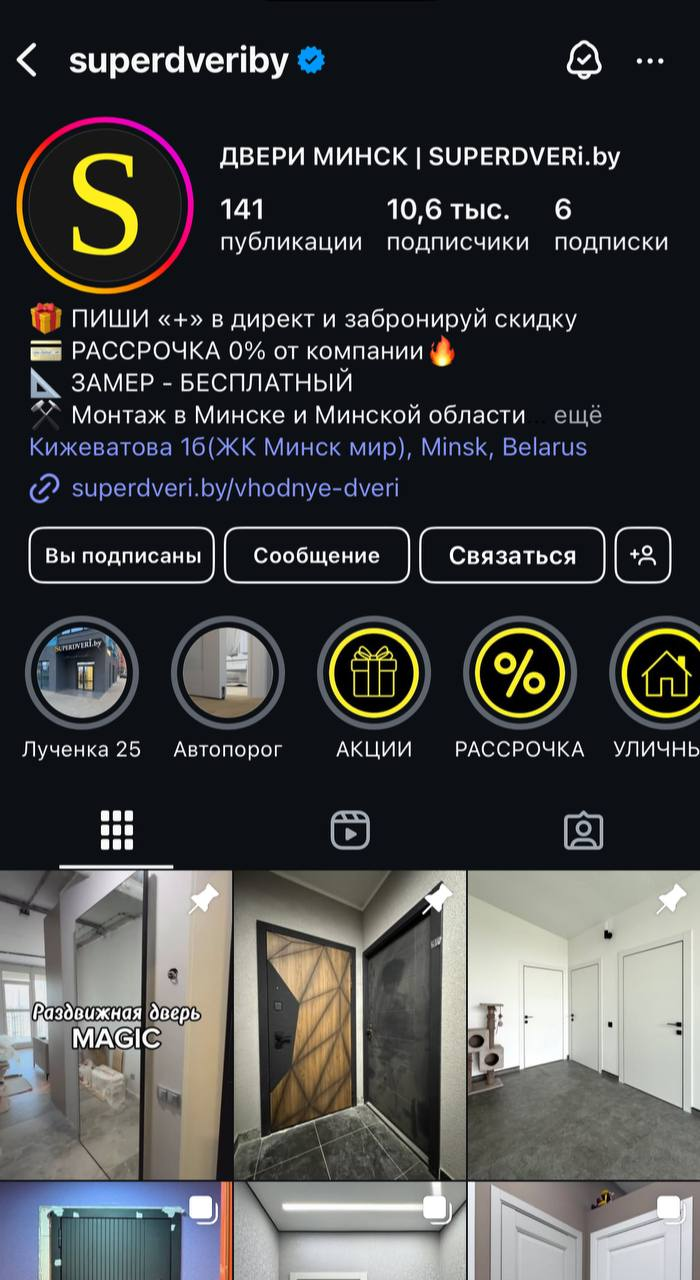The image size is (700, 1280).
Task: Open the Раздвижная дверь MAGIC post
Action: click(115, 1025)
